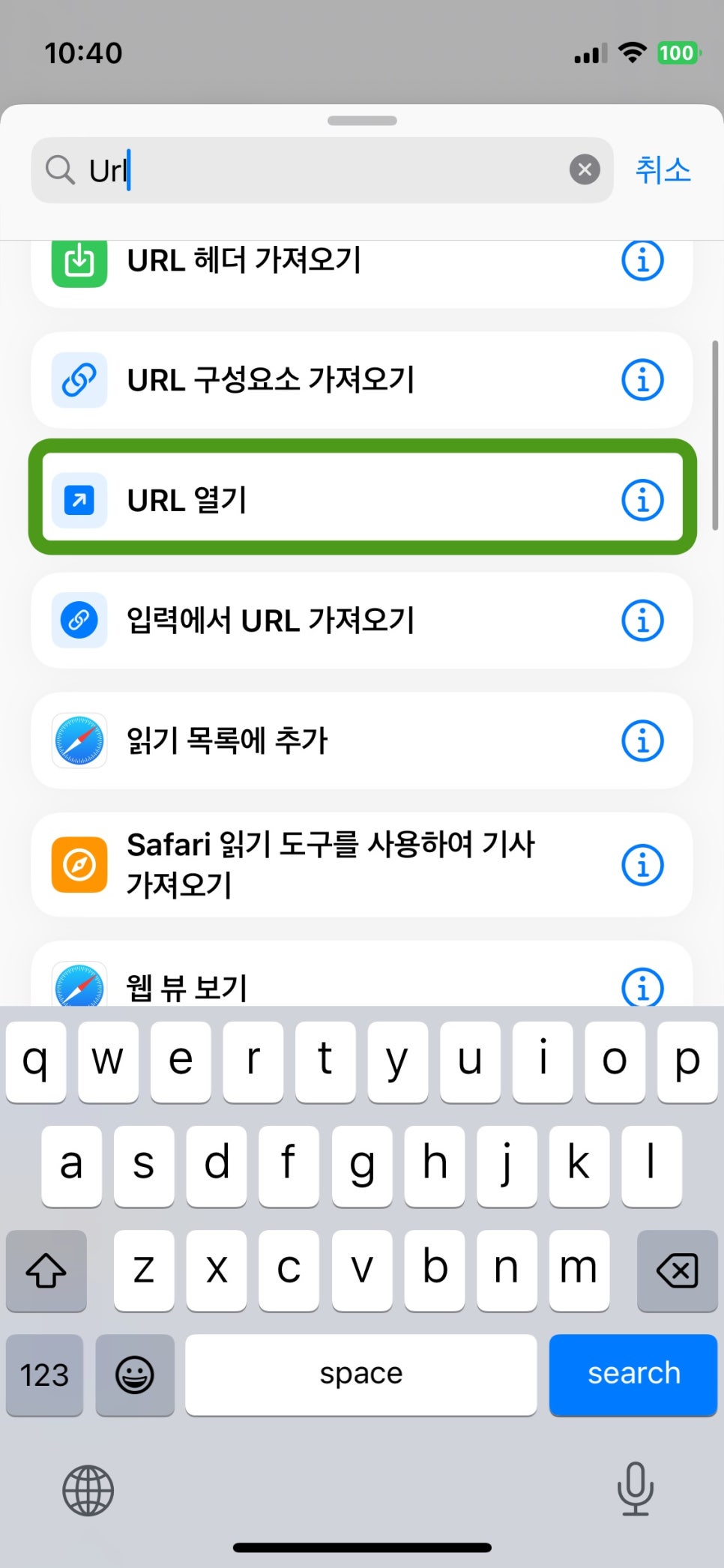Show info for URL 구성요소 가져오기
This screenshot has height=1568, width=724.
point(642,380)
